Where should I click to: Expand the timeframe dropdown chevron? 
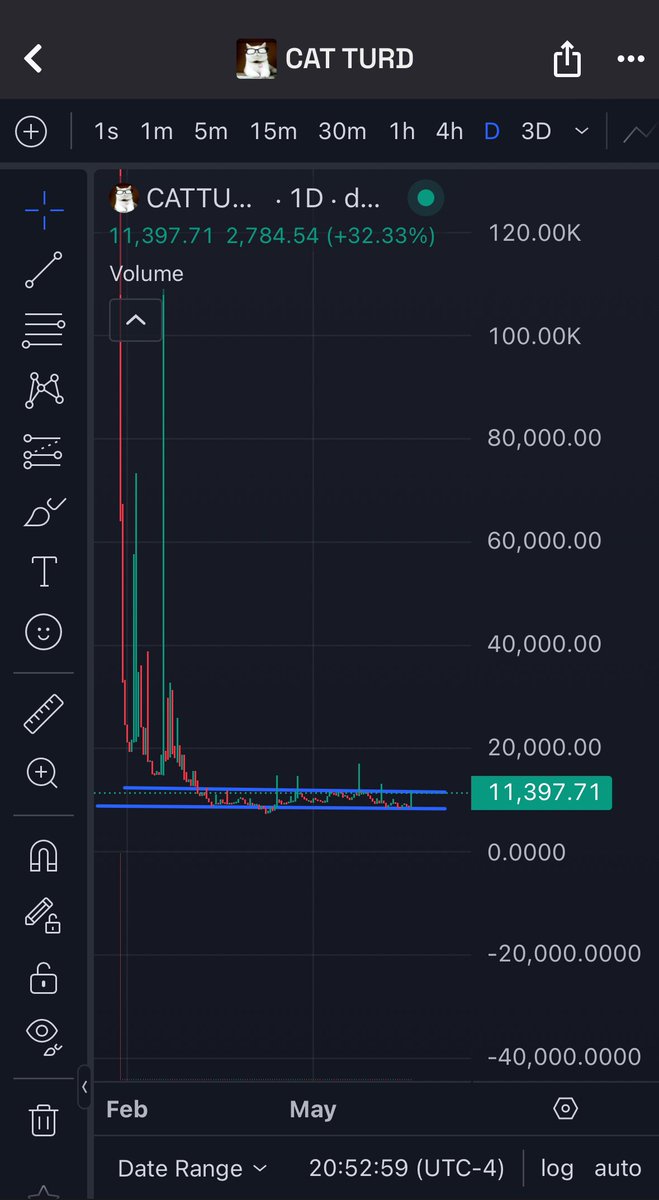point(582,131)
